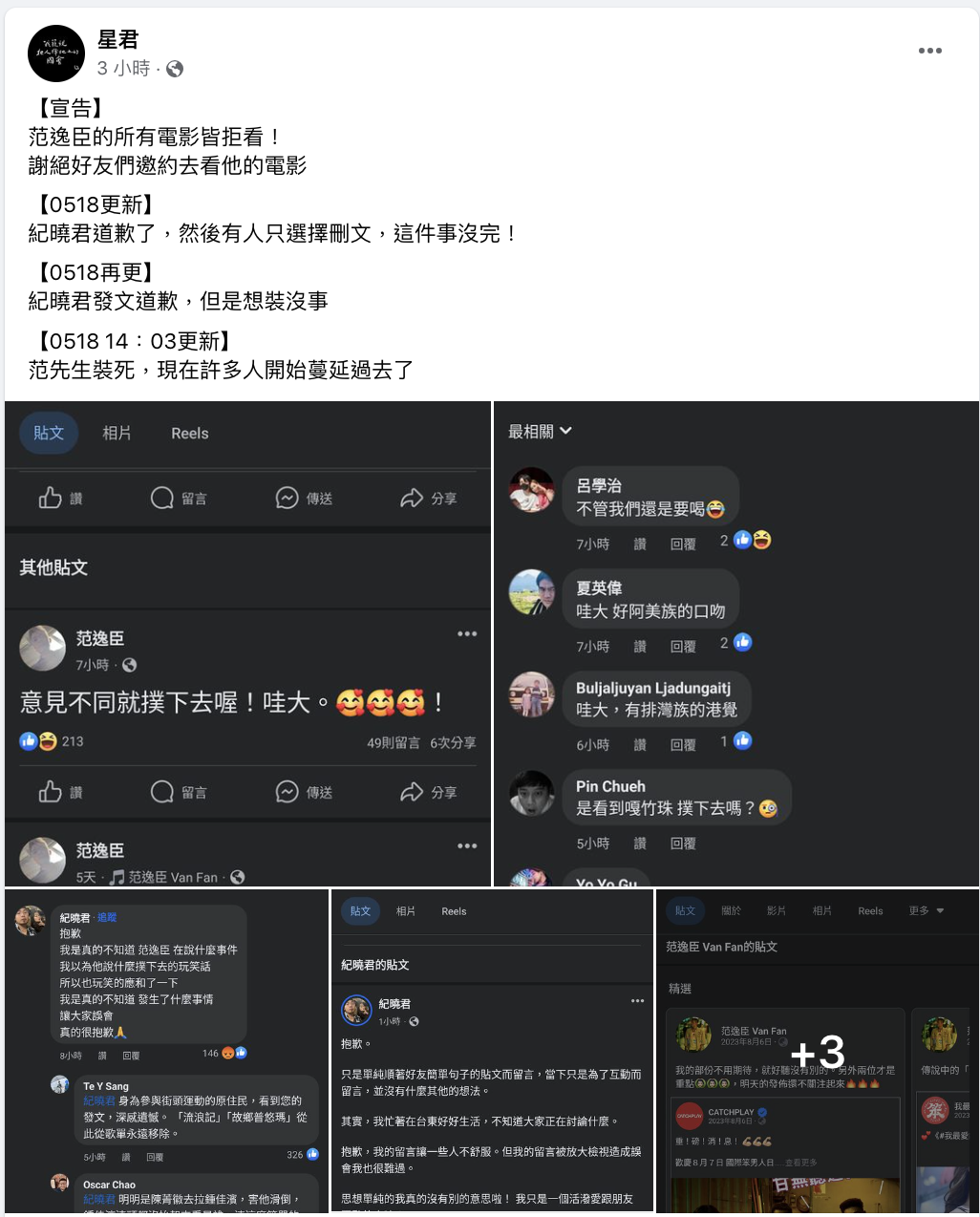Viewport: 980px width, 1217px height.
Task: View the +3 more photos tile
Action: pos(818,1051)
